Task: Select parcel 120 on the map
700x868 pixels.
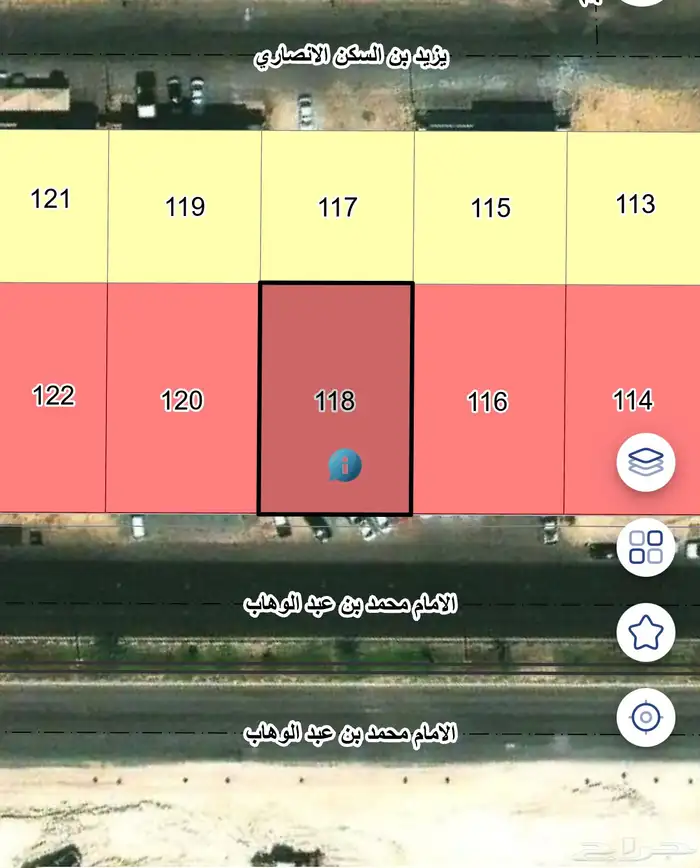Action: click(x=182, y=400)
